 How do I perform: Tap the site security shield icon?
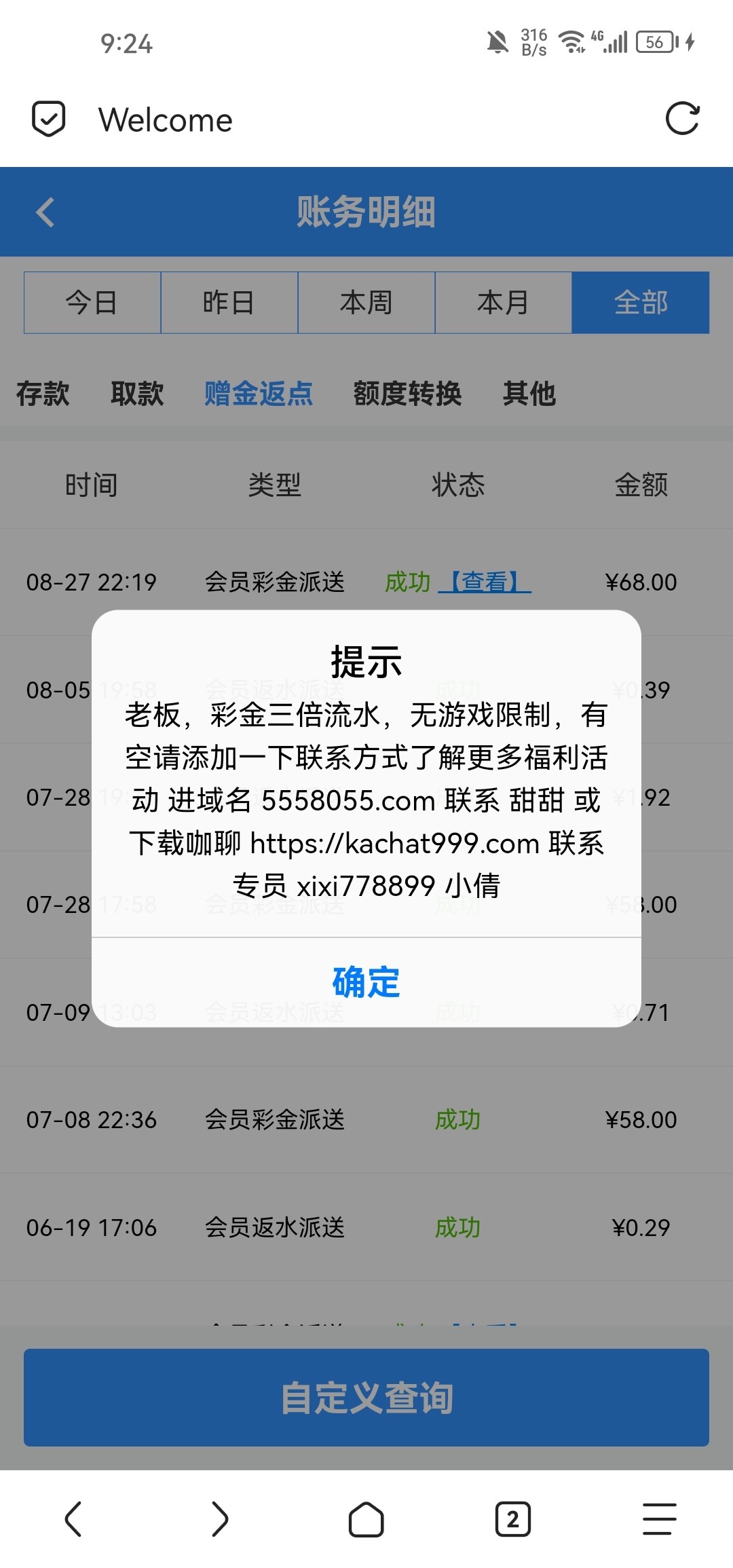click(49, 119)
